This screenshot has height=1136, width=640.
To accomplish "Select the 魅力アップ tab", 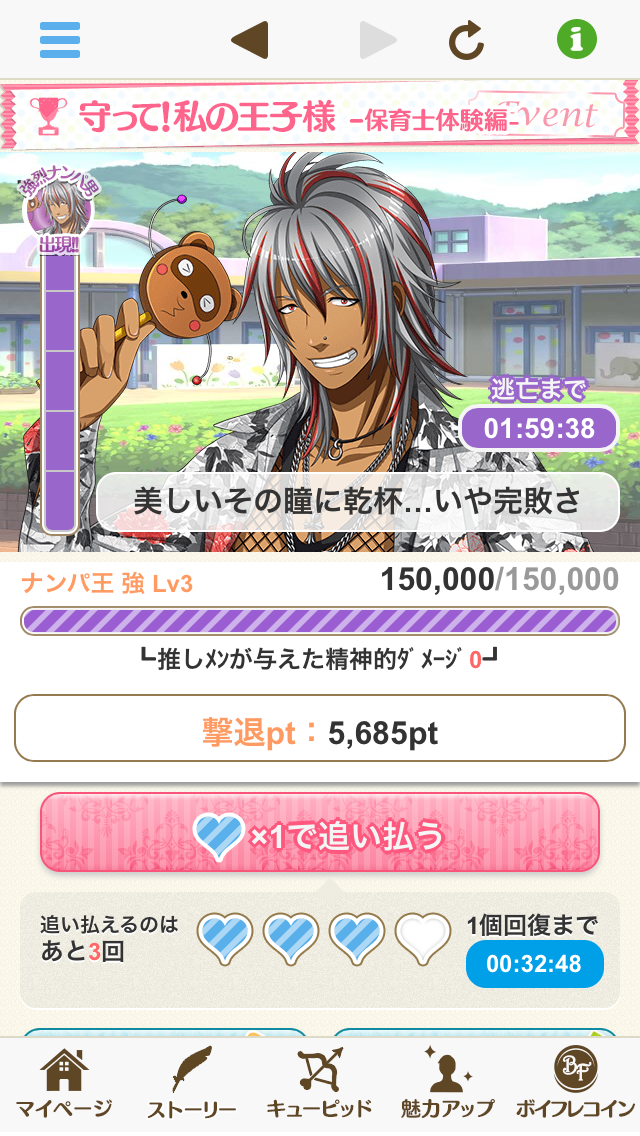I will [x=447, y=1085].
